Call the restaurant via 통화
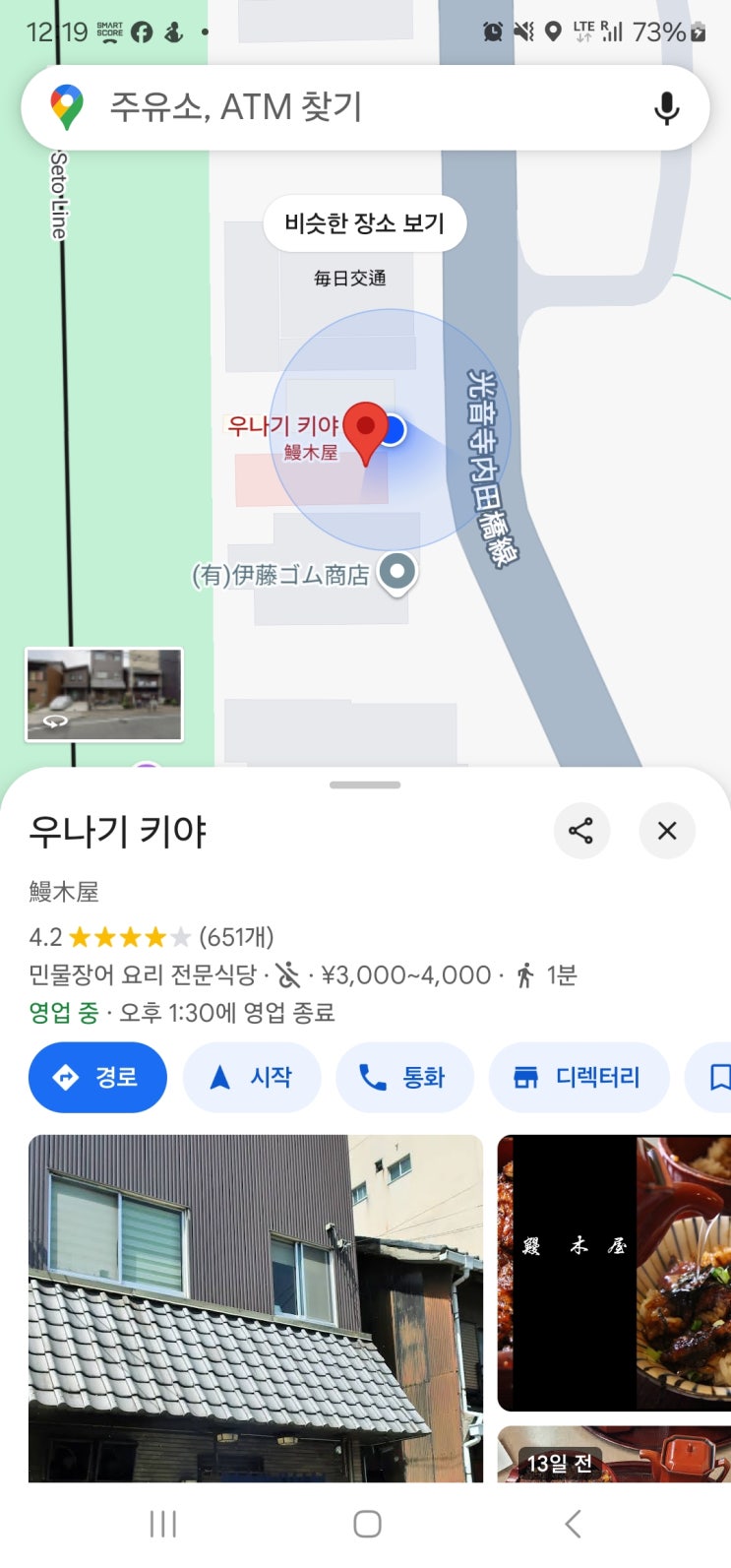The height and width of the screenshot is (1568, 731). [404, 1077]
